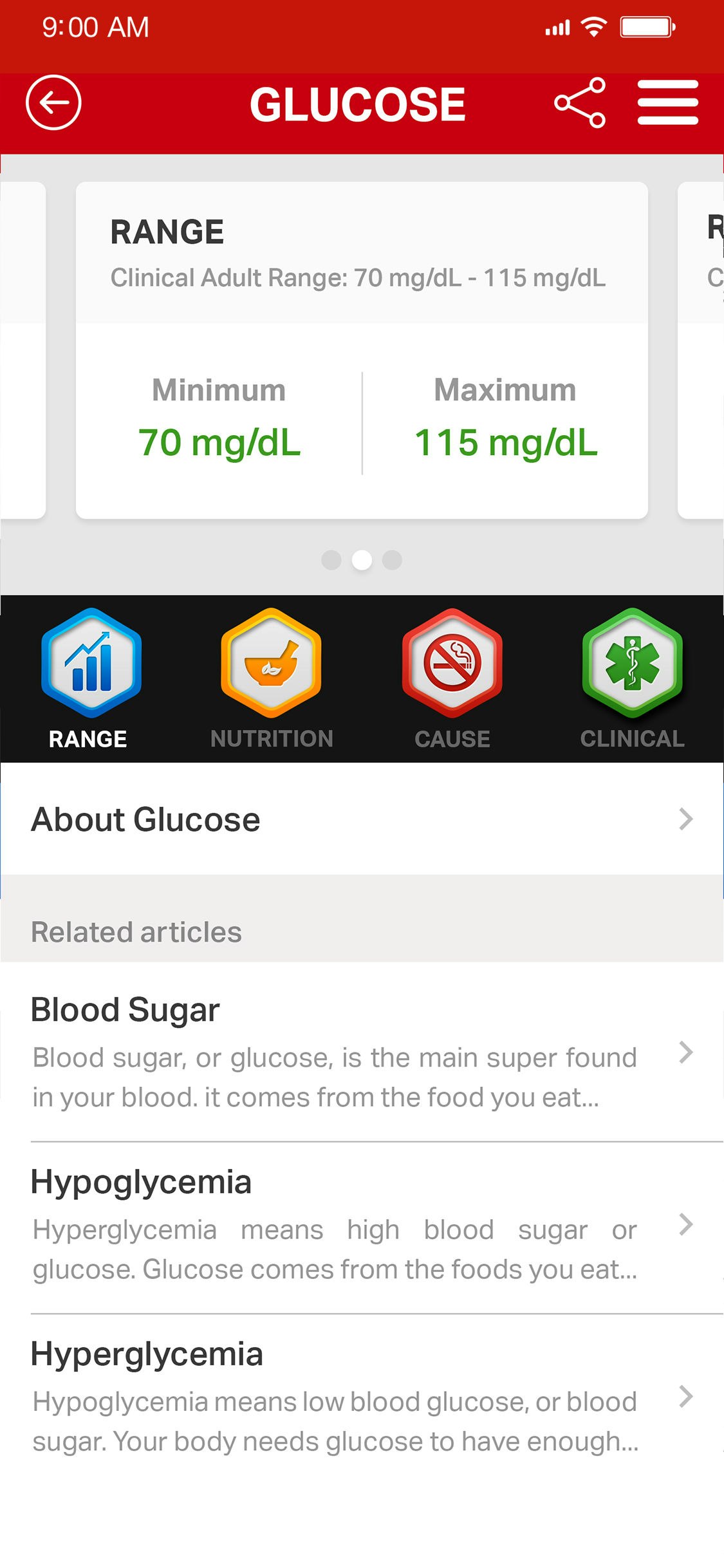Viewport: 724px width, 1568px height.
Task: Expand the About Glucose section chevron
Action: [686, 819]
